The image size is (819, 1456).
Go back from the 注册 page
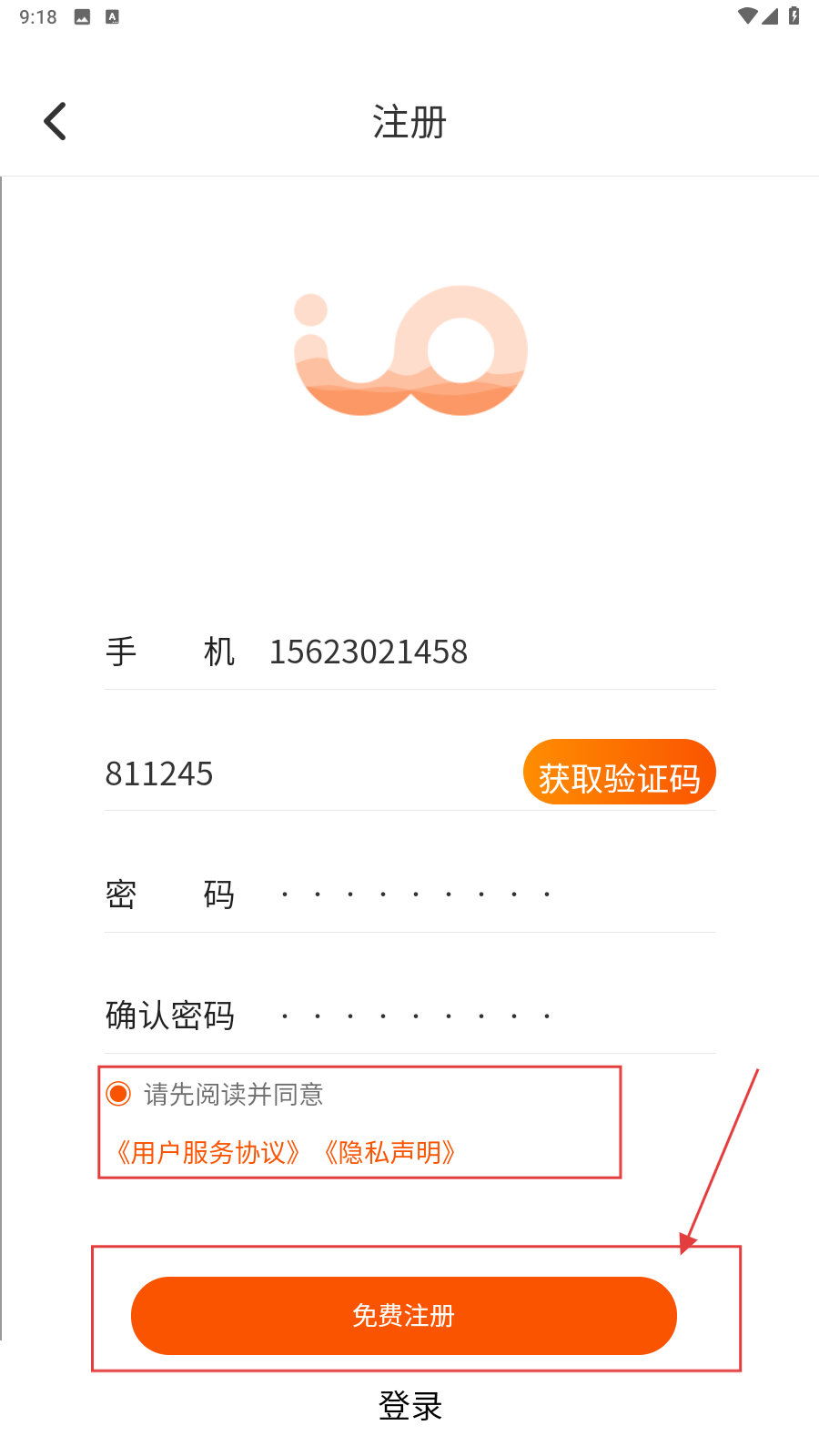tap(56, 121)
